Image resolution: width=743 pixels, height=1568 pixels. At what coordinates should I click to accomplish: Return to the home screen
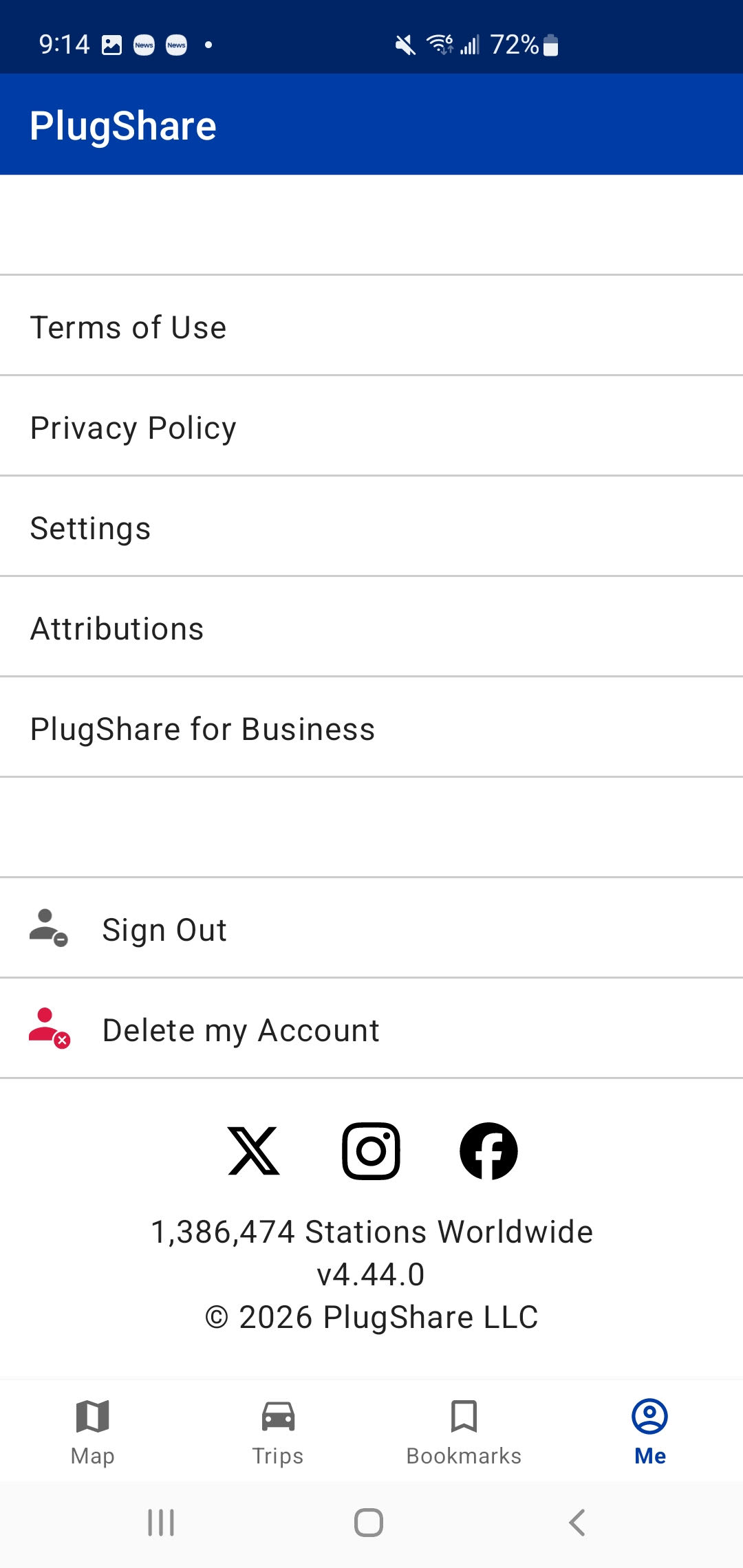pyautogui.click(x=369, y=1523)
